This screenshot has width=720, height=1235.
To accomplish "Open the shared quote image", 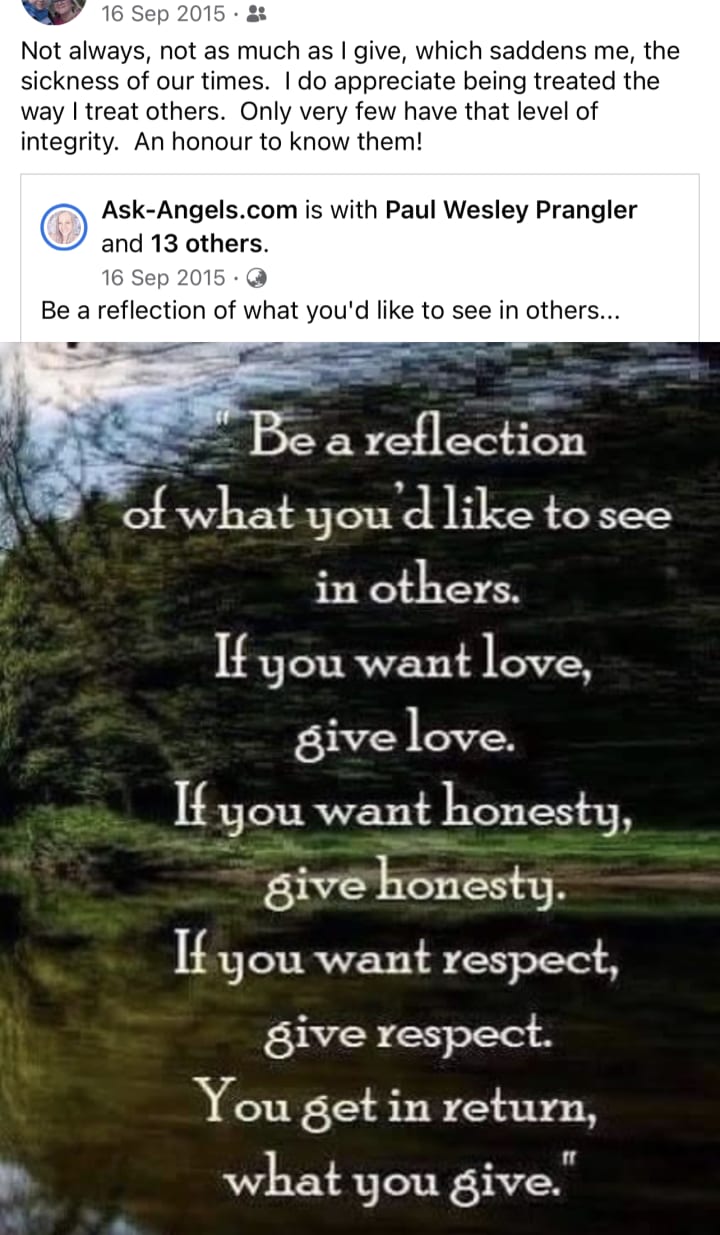I will tap(360, 788).
